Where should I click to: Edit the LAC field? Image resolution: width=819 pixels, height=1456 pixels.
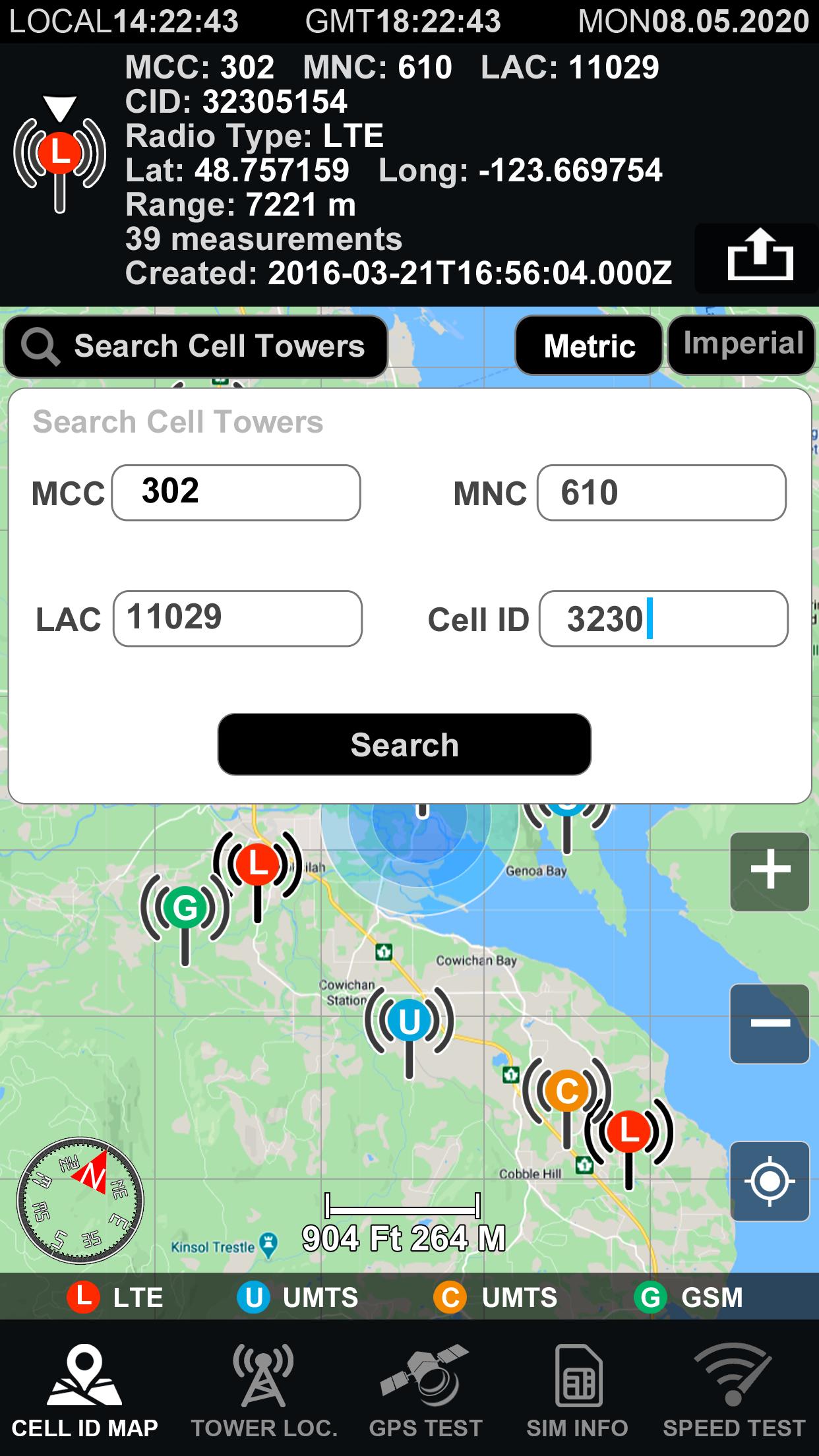(x=237, y=619)
